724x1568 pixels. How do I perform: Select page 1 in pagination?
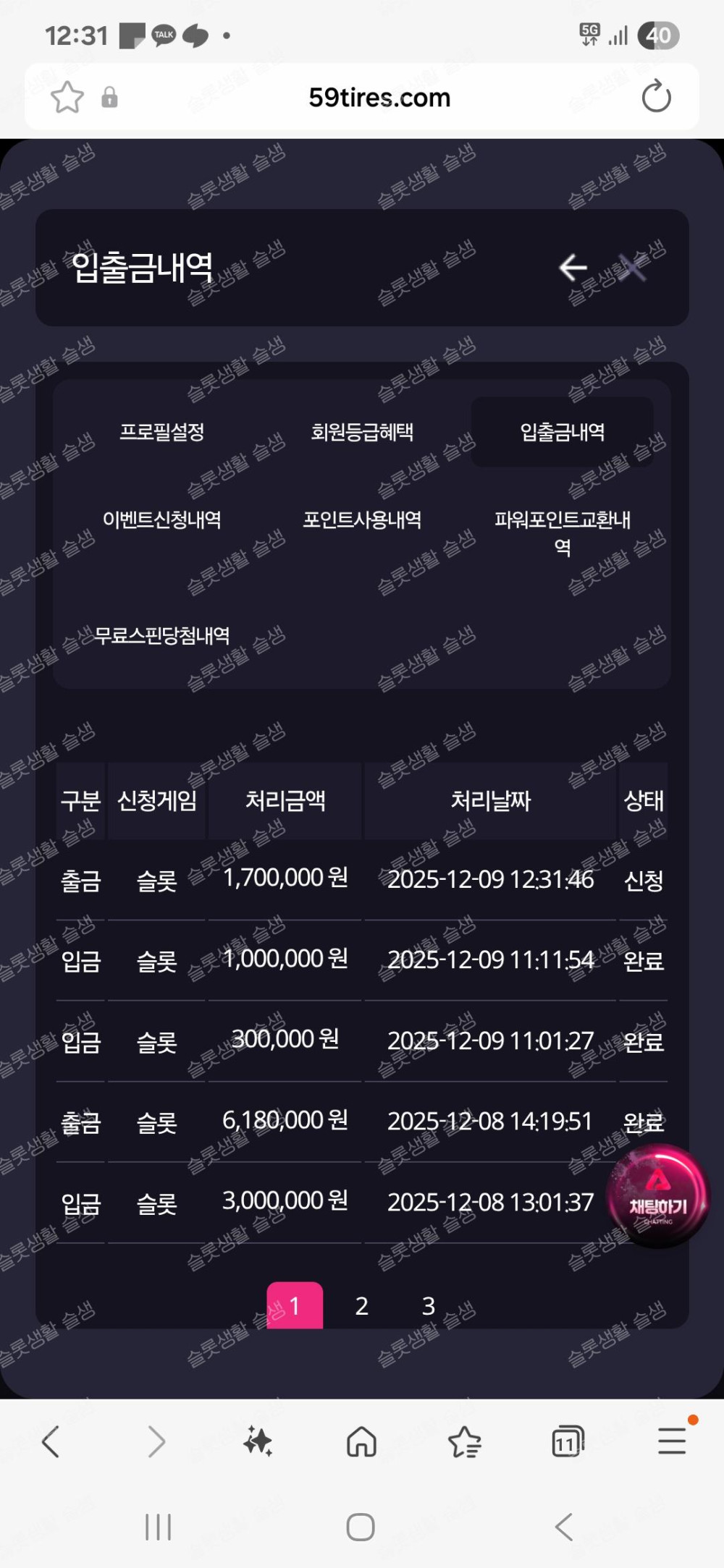pyautogui.click(x=295, y=1306)
